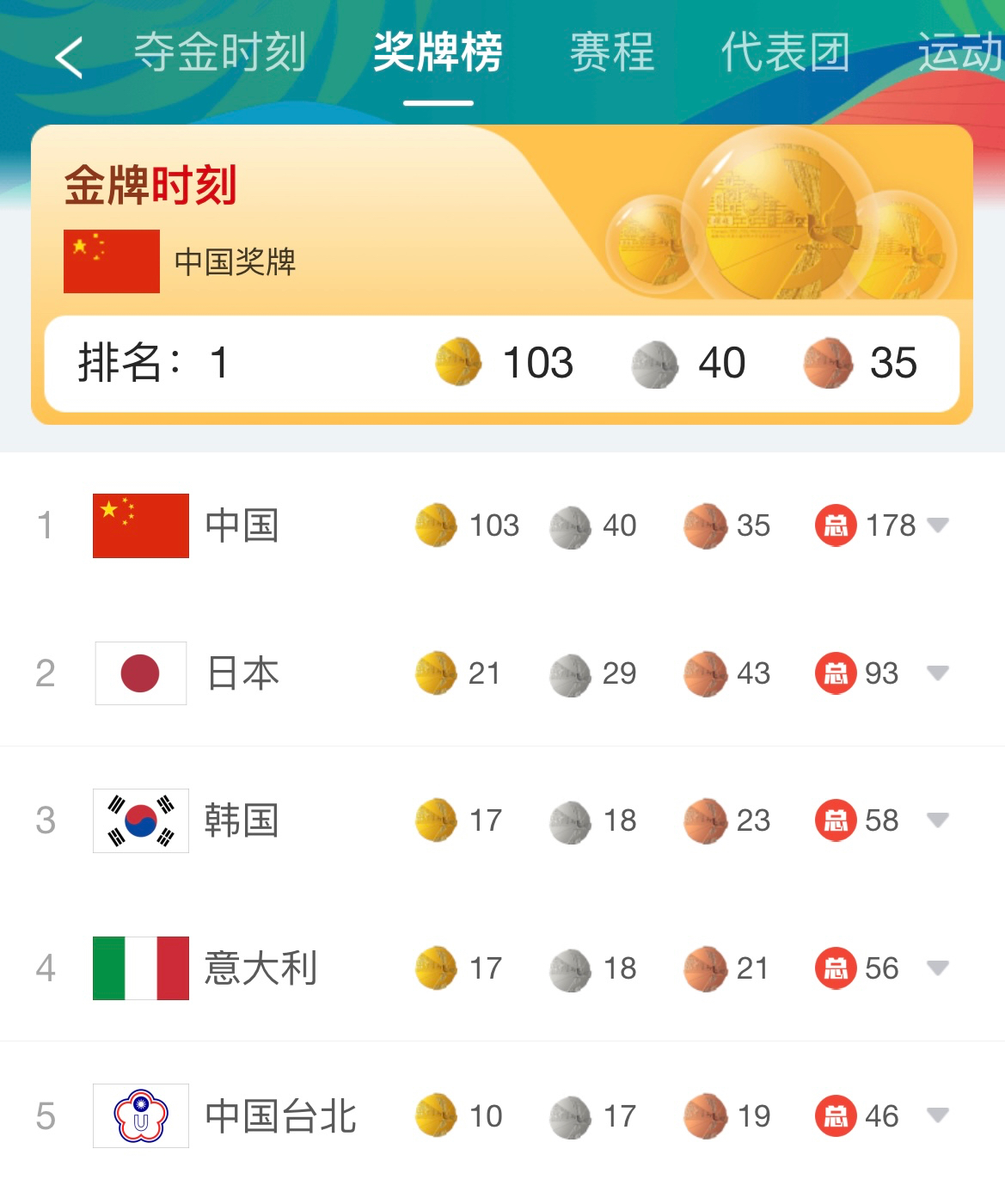Switch to the 夺金时刻 tab
1005x1204 pixels.
pyautogui.click(x=220, y=53)
